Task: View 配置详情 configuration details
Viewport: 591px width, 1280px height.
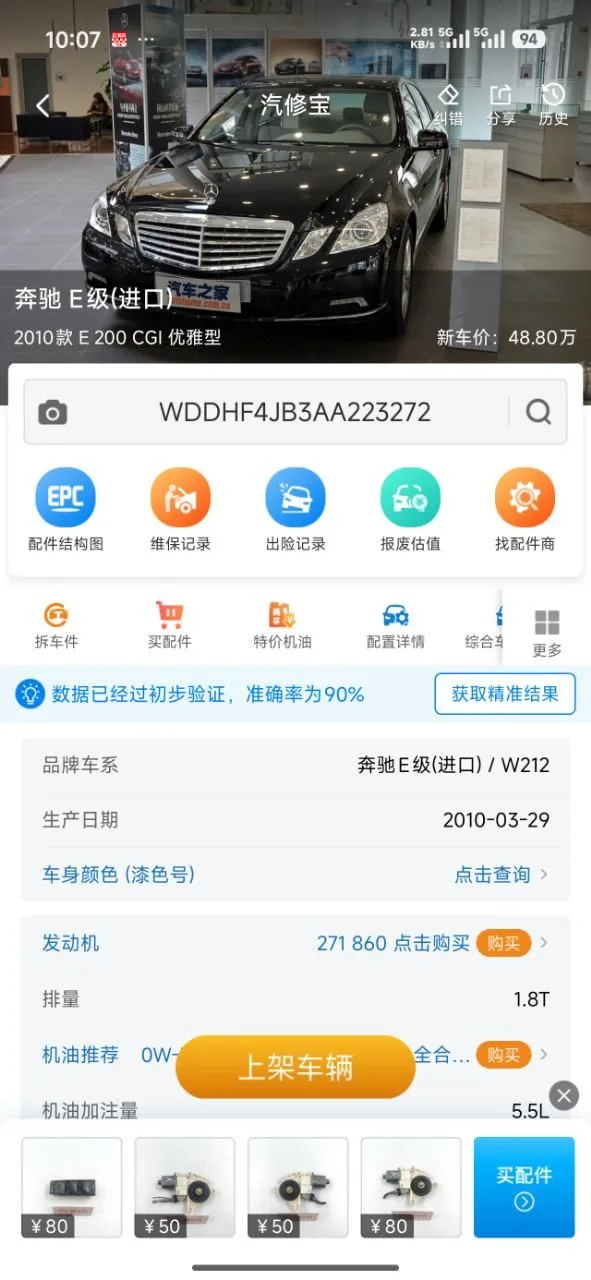Action: coord(395,626)
